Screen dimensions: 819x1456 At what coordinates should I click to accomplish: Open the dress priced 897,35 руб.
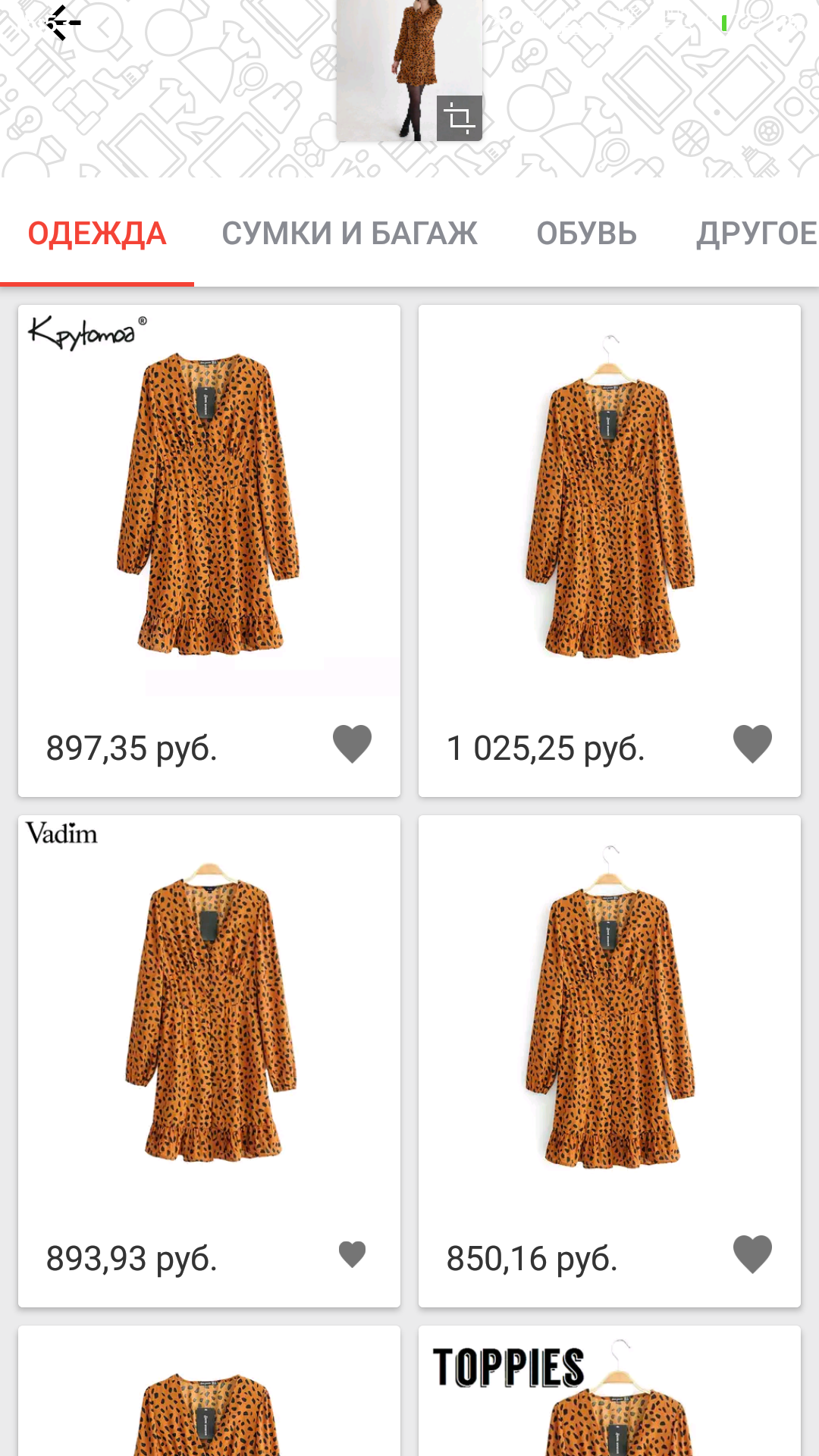209,504
